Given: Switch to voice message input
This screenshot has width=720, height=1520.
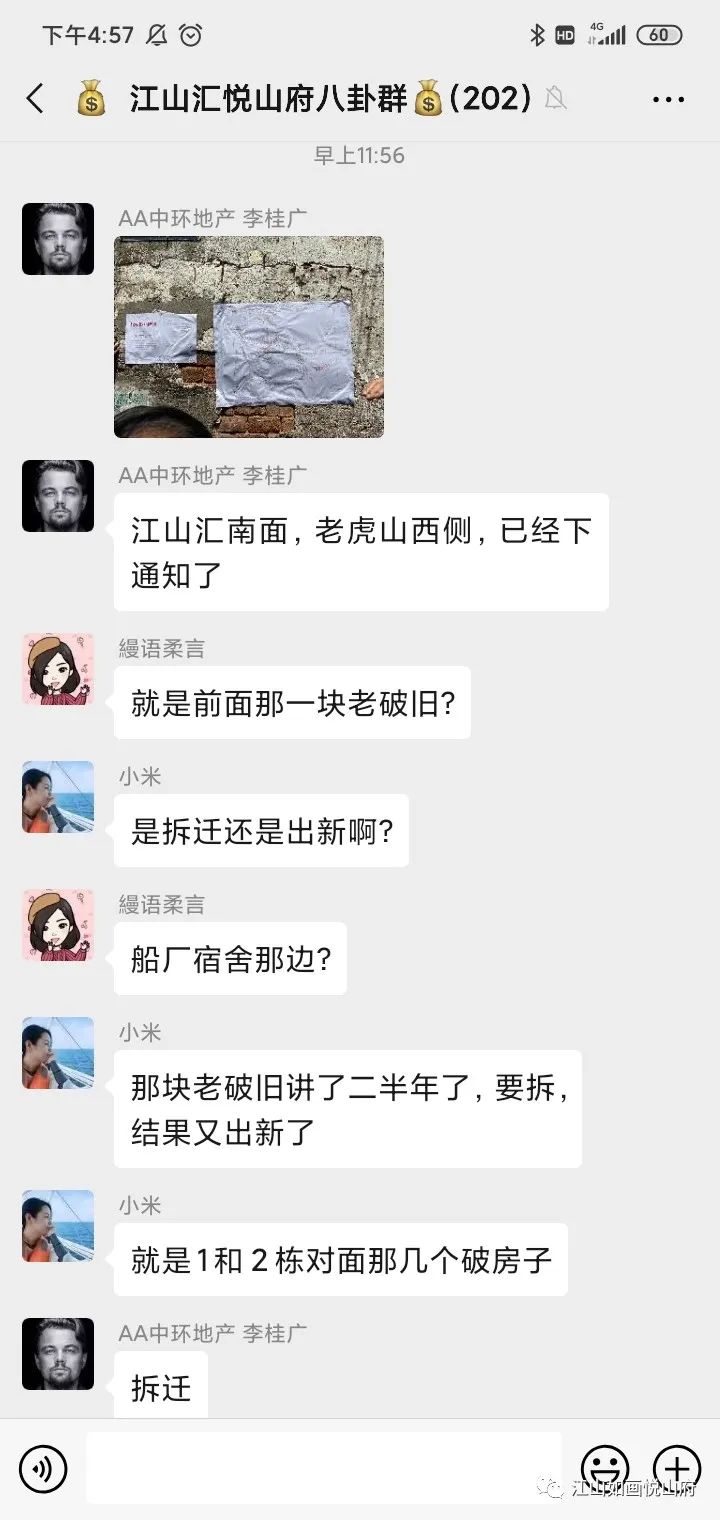Looking at the screenshot, I should coord(43,1468).
